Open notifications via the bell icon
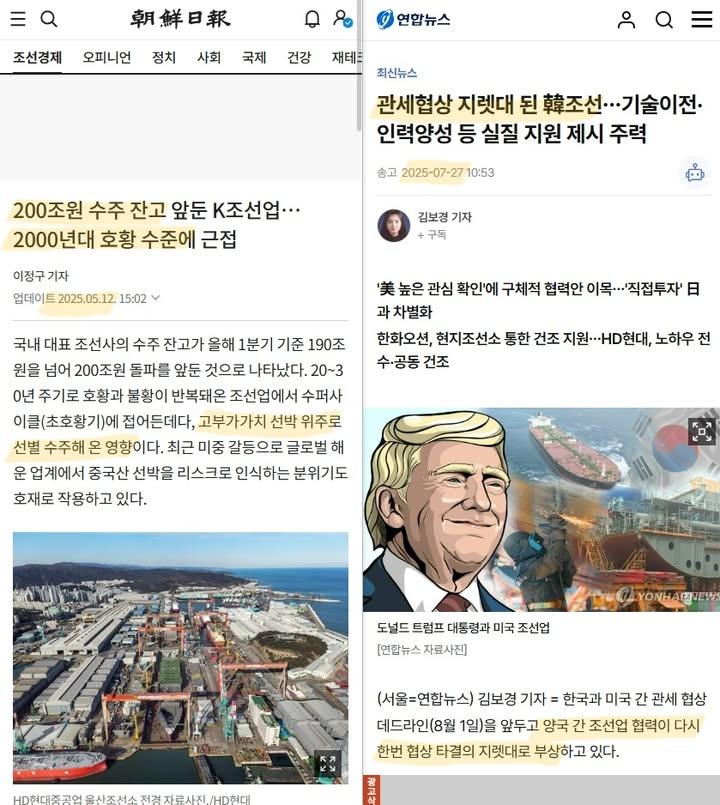Image resolution: width=720 pixels, height=805 pixels. coord(310,20)
